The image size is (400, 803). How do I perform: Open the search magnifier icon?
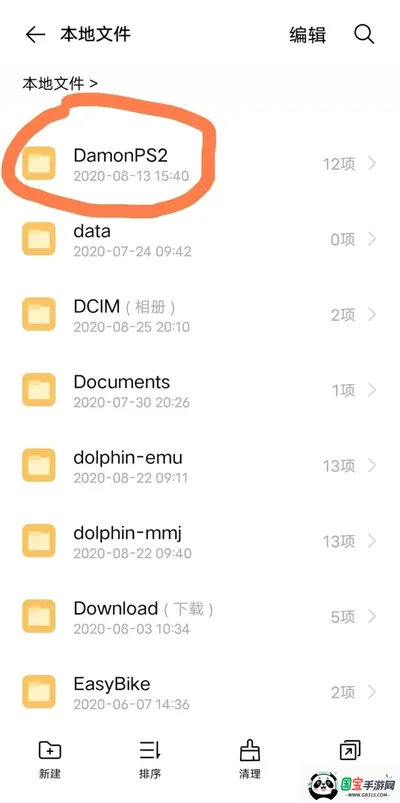[x=364, y=35]
